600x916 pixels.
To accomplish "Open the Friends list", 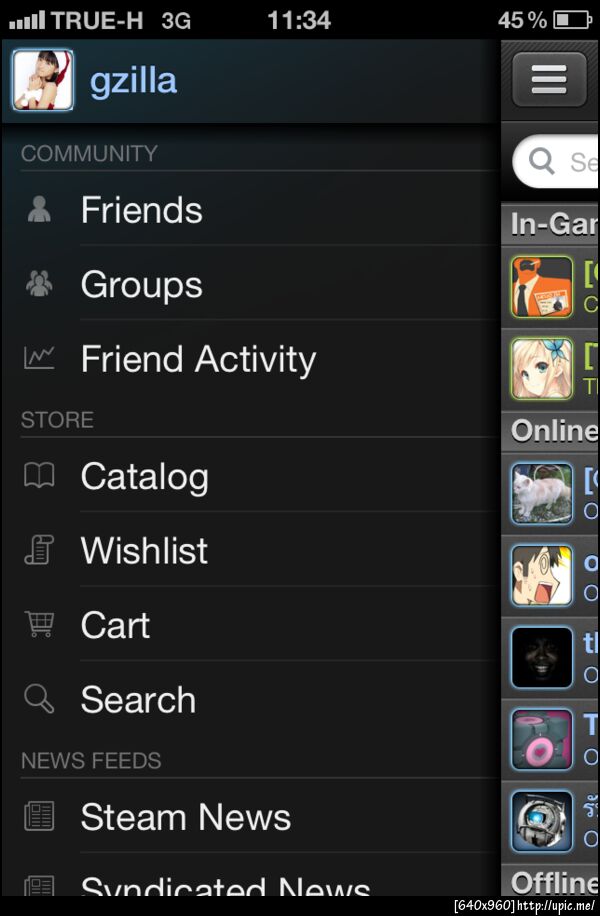I will point(141,210).
